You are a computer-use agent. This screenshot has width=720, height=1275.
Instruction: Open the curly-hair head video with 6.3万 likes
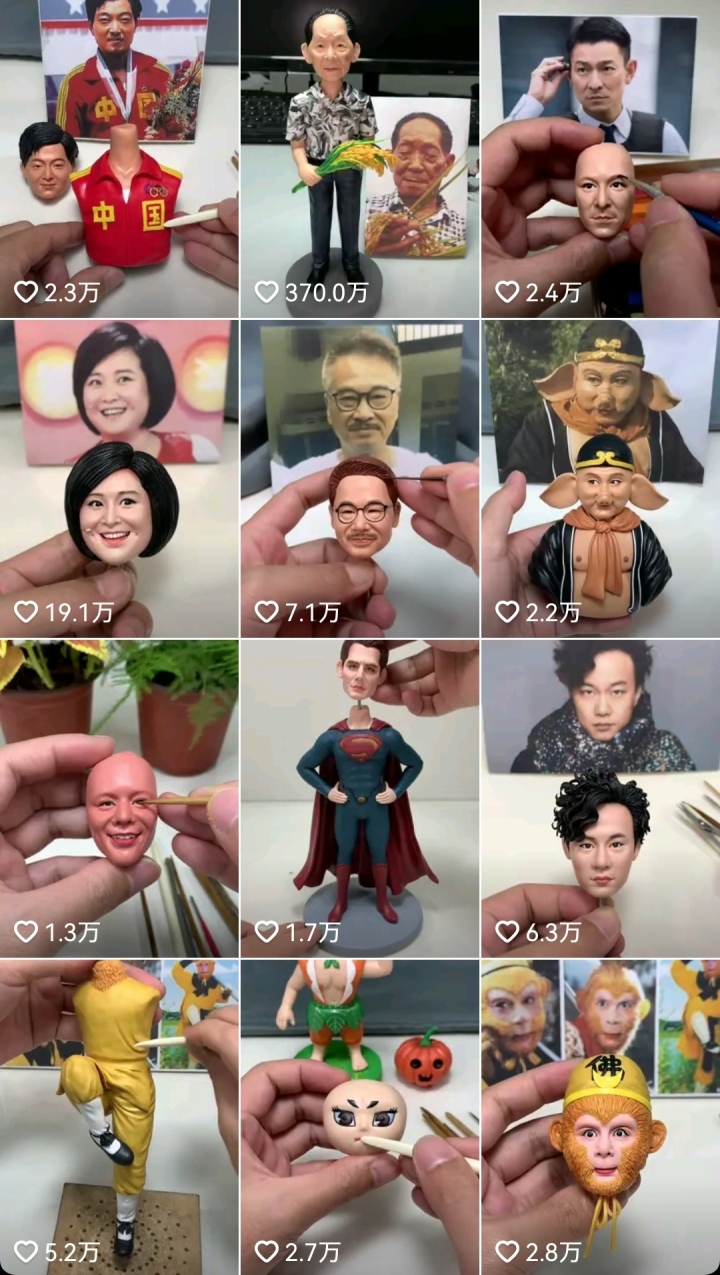[x=600, y=798]
